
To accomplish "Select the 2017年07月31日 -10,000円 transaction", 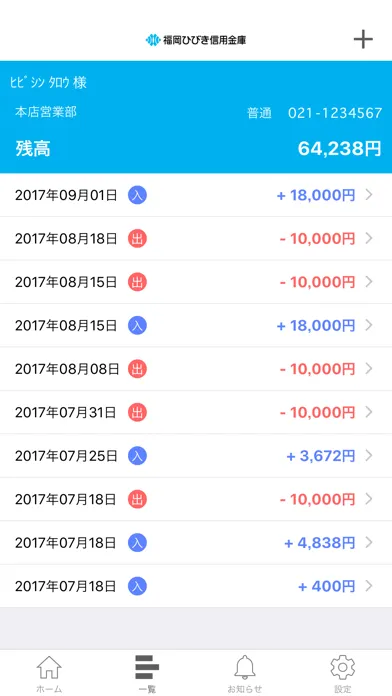I will pos(196,413).
